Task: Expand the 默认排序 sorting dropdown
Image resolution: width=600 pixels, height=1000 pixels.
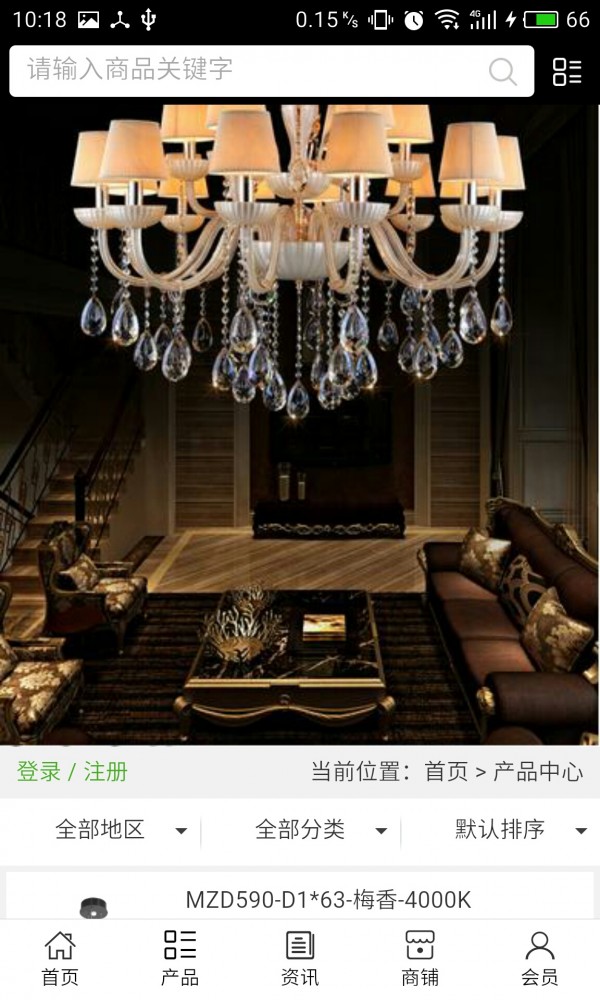Action: pos(520,830)
